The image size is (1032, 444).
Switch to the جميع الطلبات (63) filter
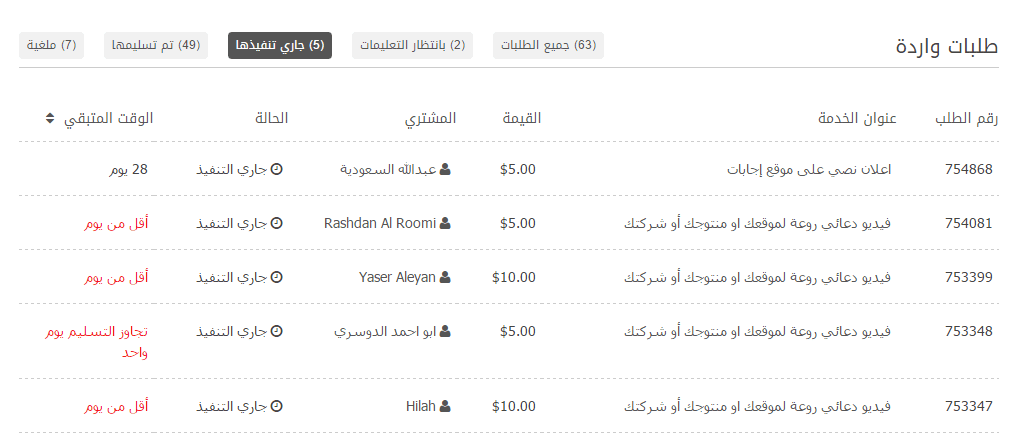coord(548,46)
